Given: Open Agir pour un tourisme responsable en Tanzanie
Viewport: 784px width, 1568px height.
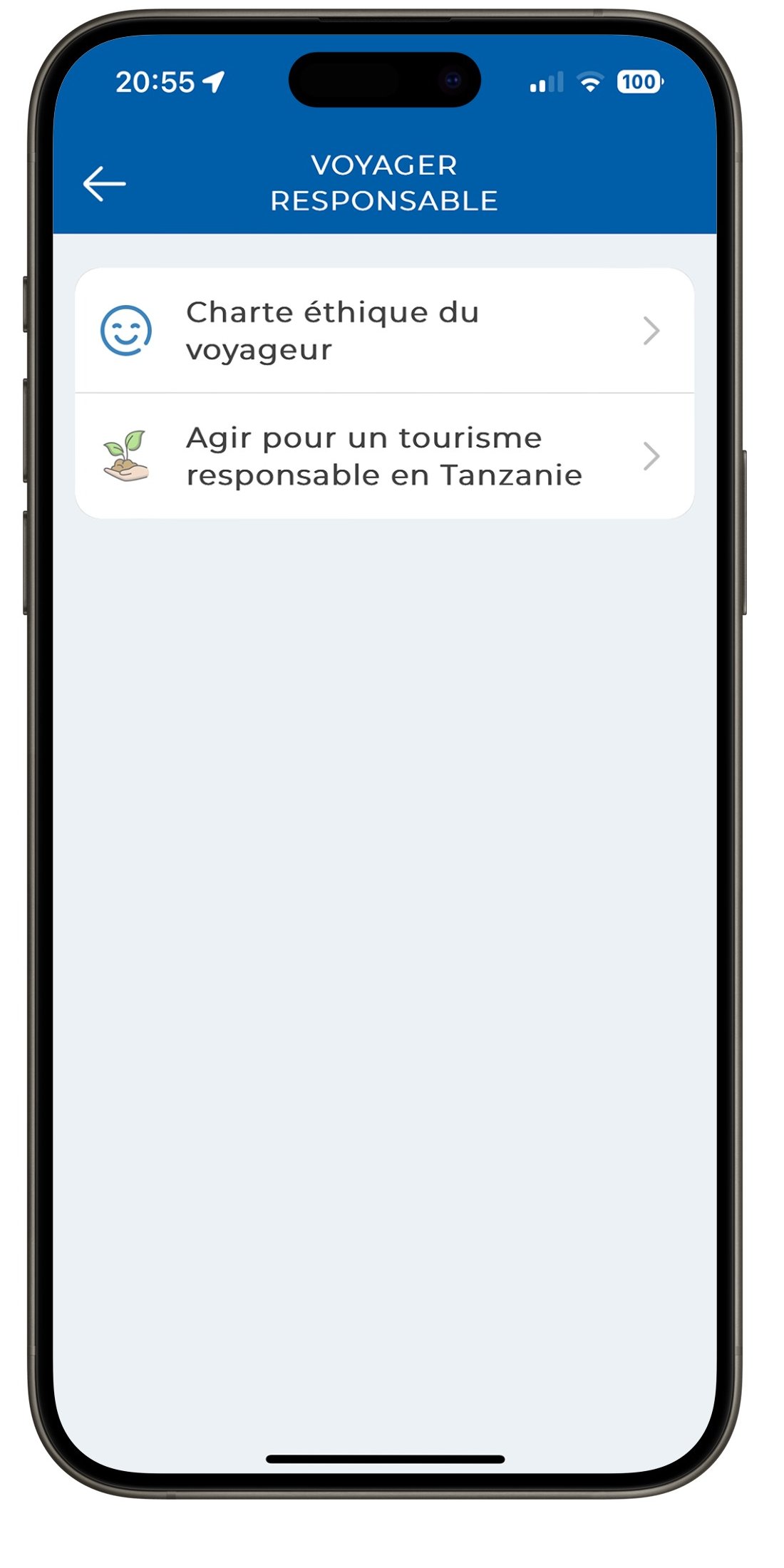Looking at the screenshot, I should tap(384, 456).
